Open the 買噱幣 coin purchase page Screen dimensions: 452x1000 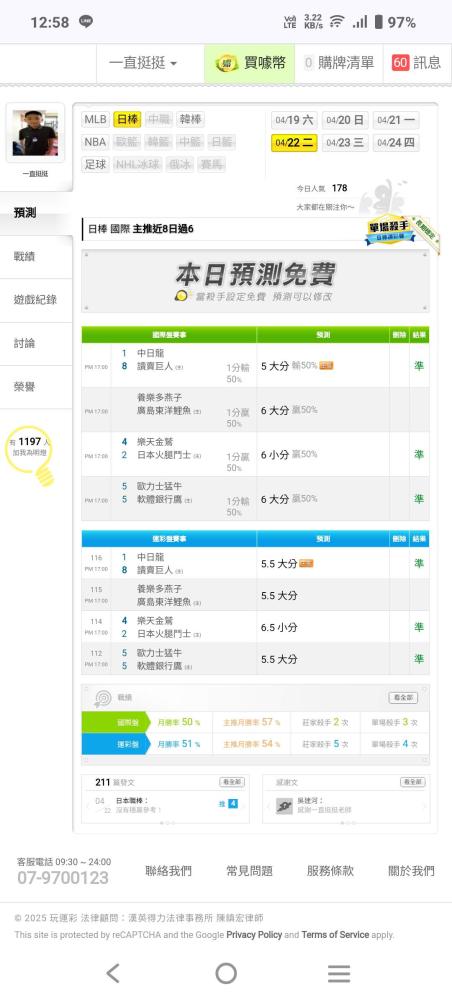click(250, 62)
